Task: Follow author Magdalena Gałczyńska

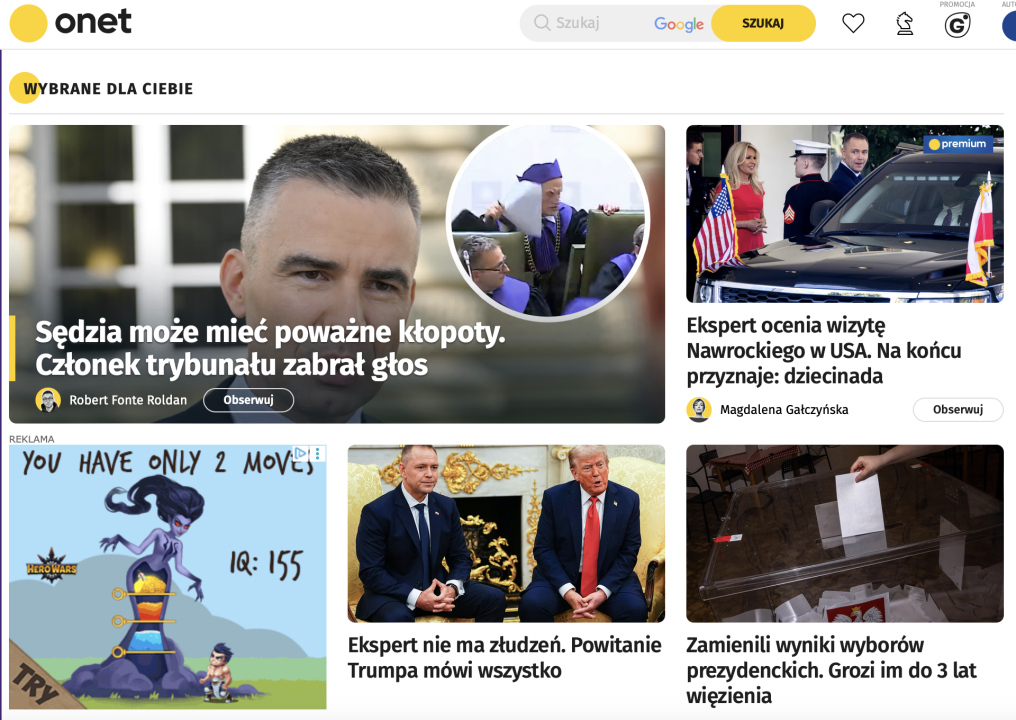Action: click(x=958, y=409)
